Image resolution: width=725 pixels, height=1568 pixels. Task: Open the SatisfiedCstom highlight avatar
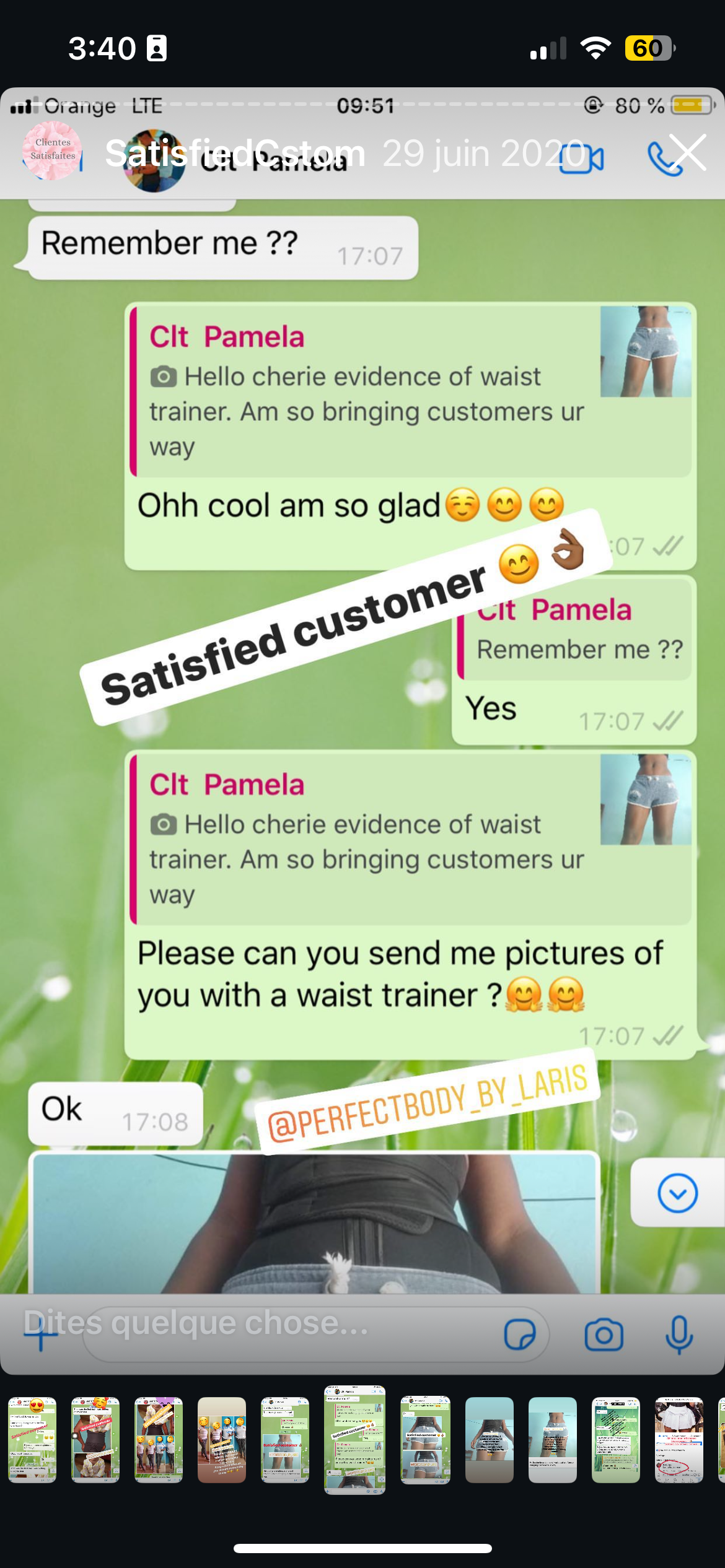click(52, 151)
